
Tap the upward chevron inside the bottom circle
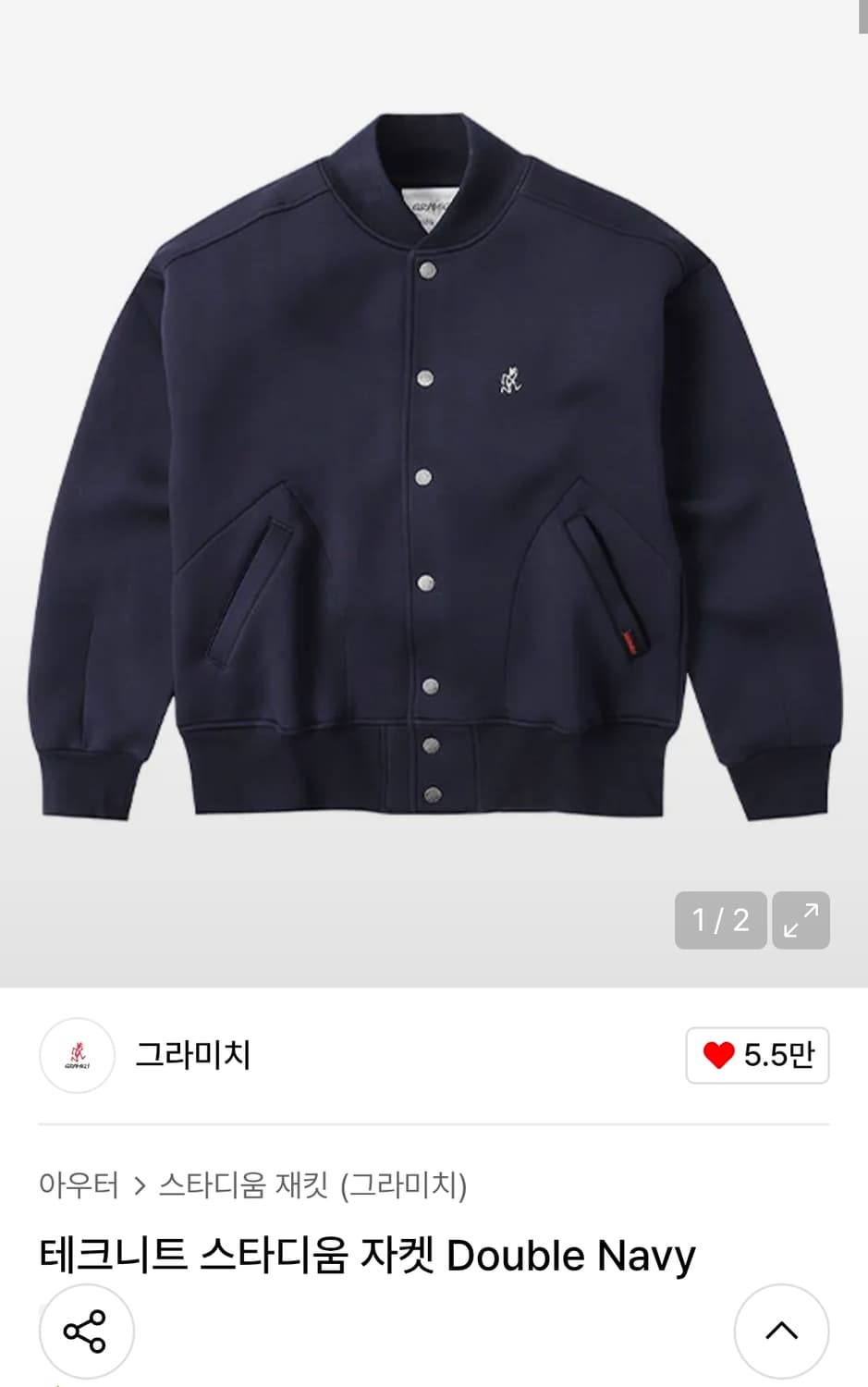click(x=781, y=1330)
